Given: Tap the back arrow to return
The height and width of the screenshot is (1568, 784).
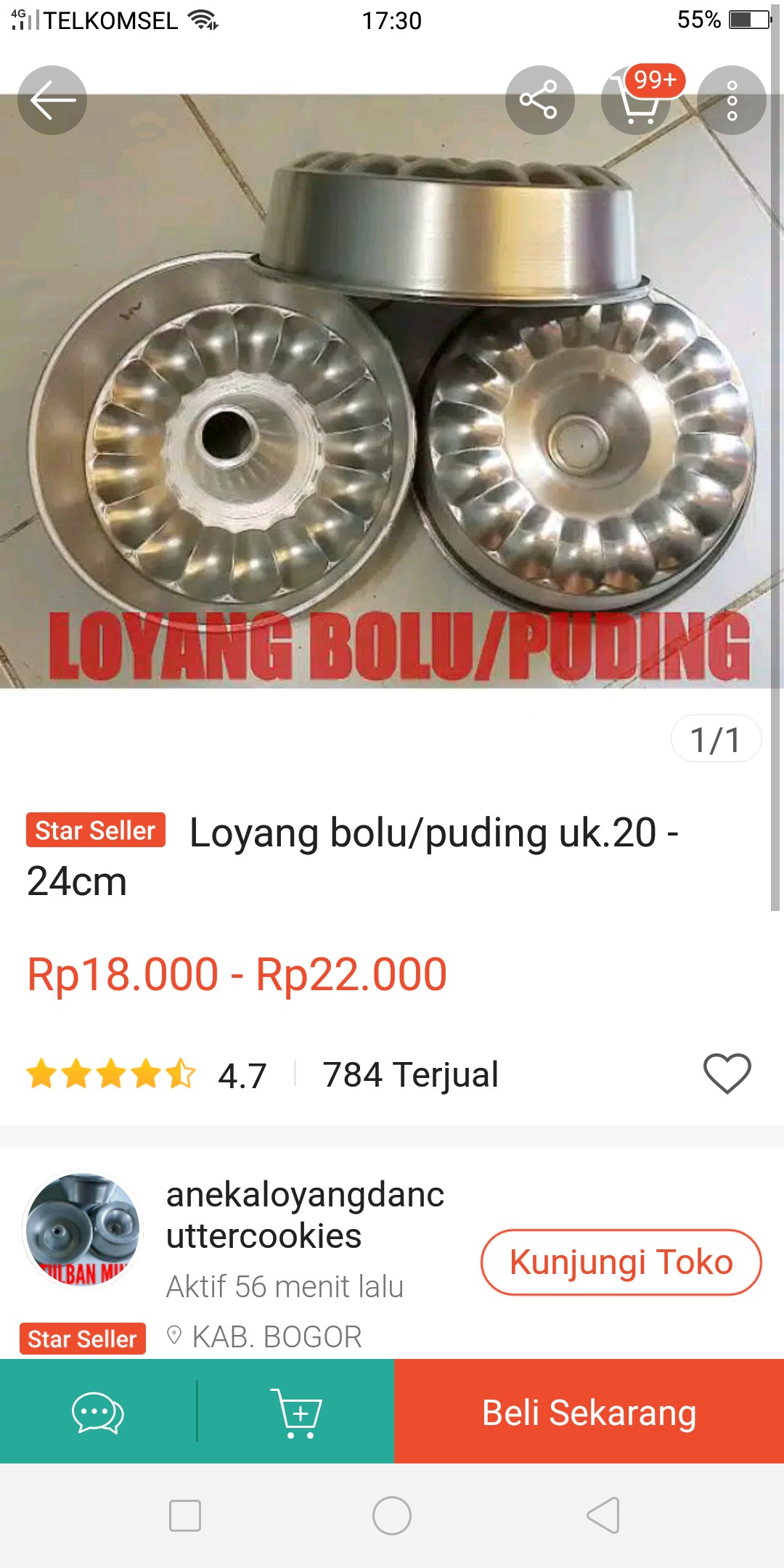Looking at the screenshot, I should coord(52,99).
